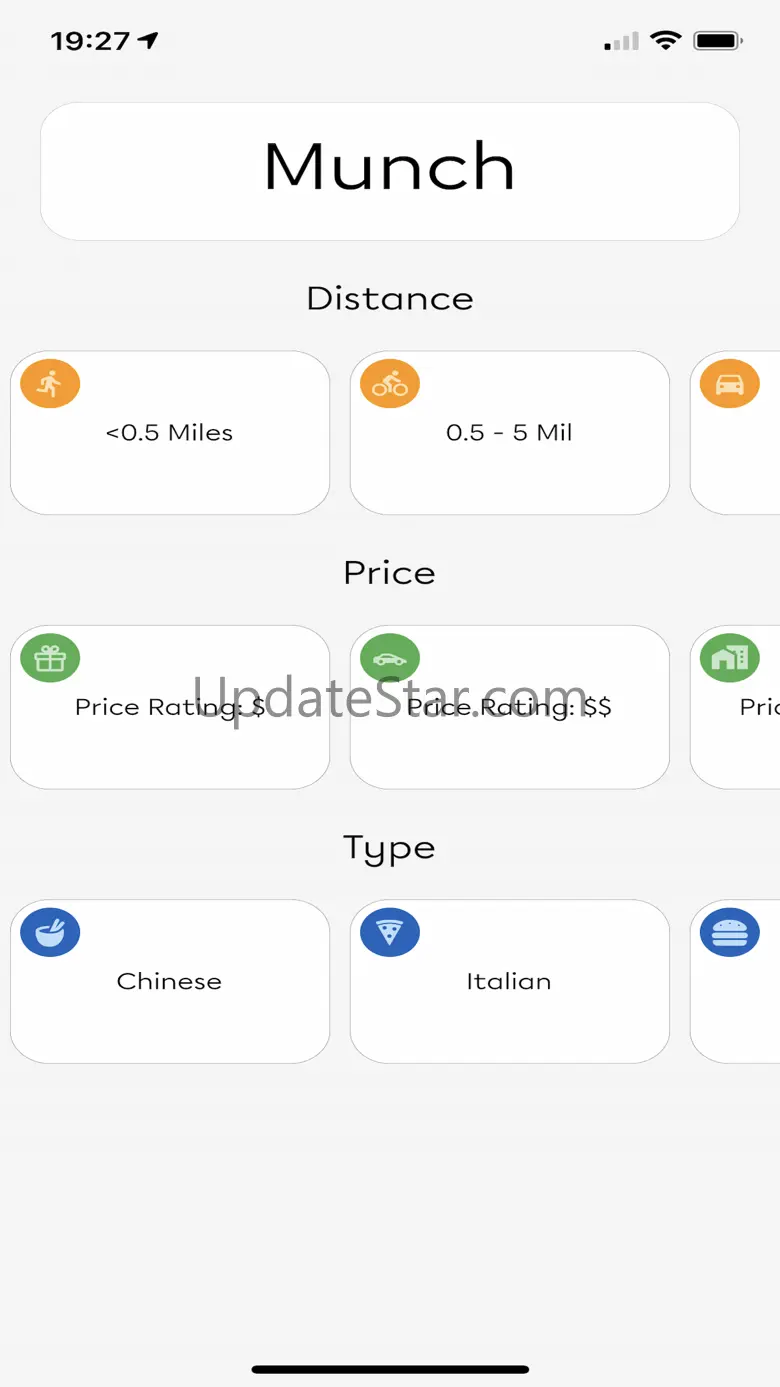Screen dimensions: 780x1387
Task: Choose Price Rating: $$ card
Action: pos(509,707)
